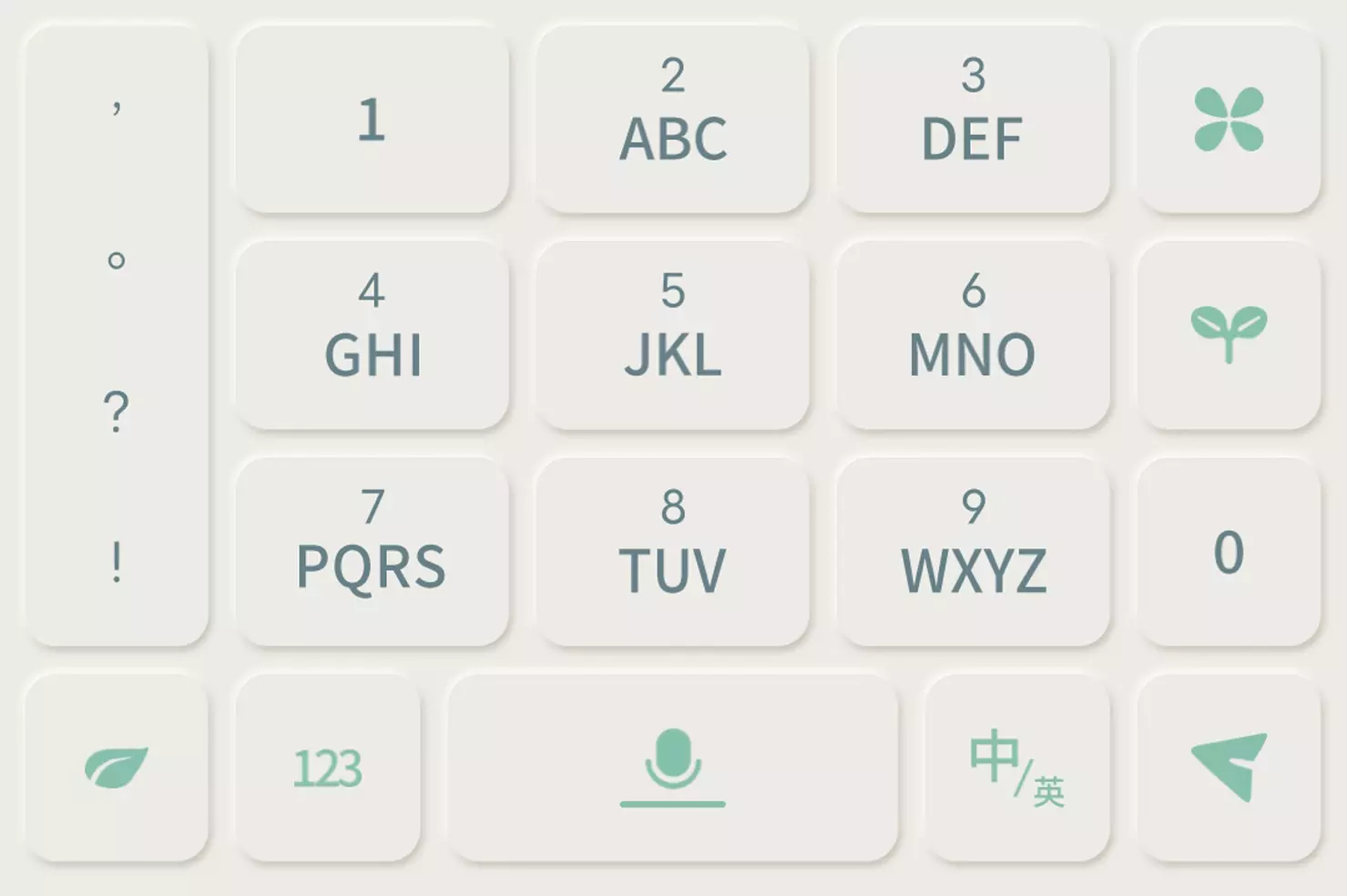Switch to the 123 numeric keyboard
The height and width of the screenshot is (896, 1347).
pyautogui.click(x=328, y=768)
